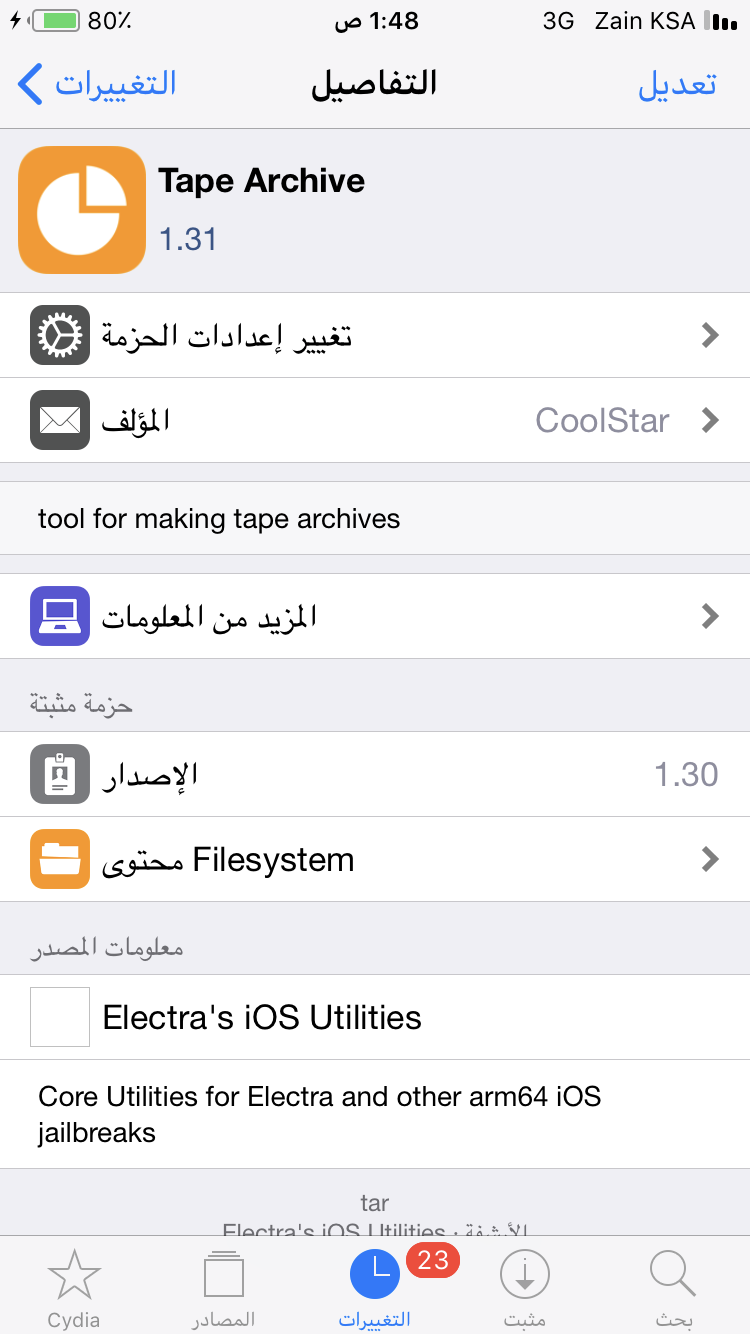750x1334 pixels.
Task: Open تغيير إعدادات الحزمة row
Action: [x=375, y=335]
